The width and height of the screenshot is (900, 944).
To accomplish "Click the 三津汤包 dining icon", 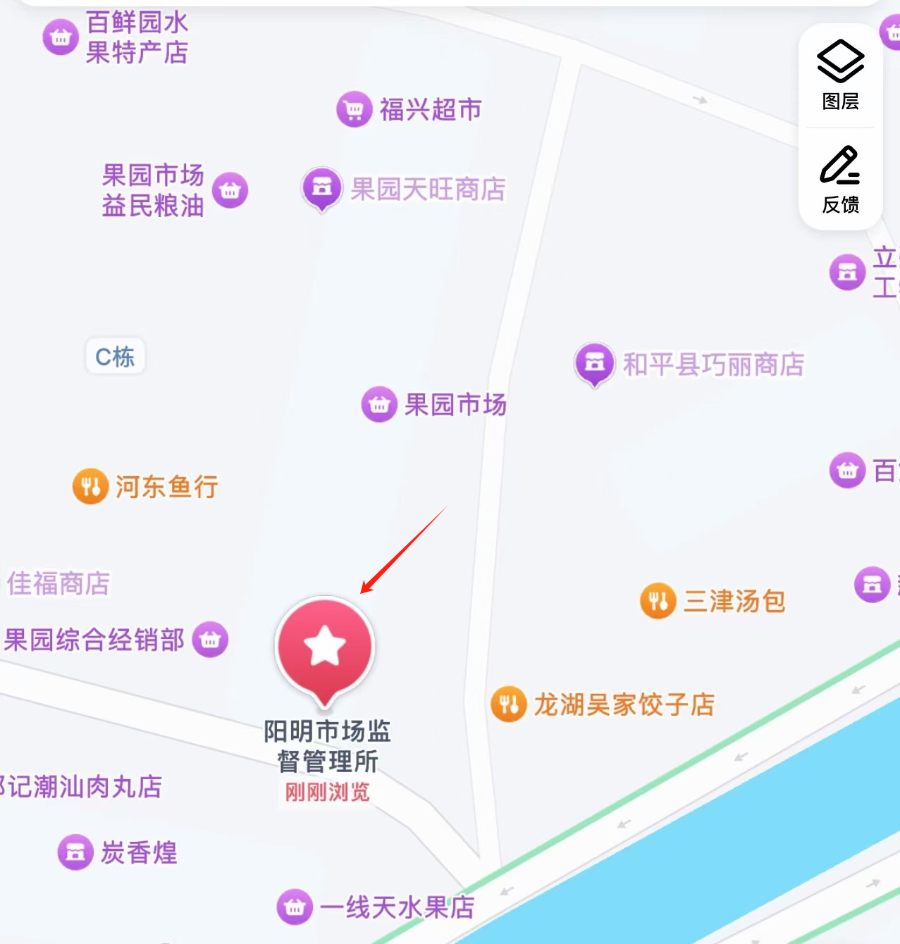I will [658, 601].
